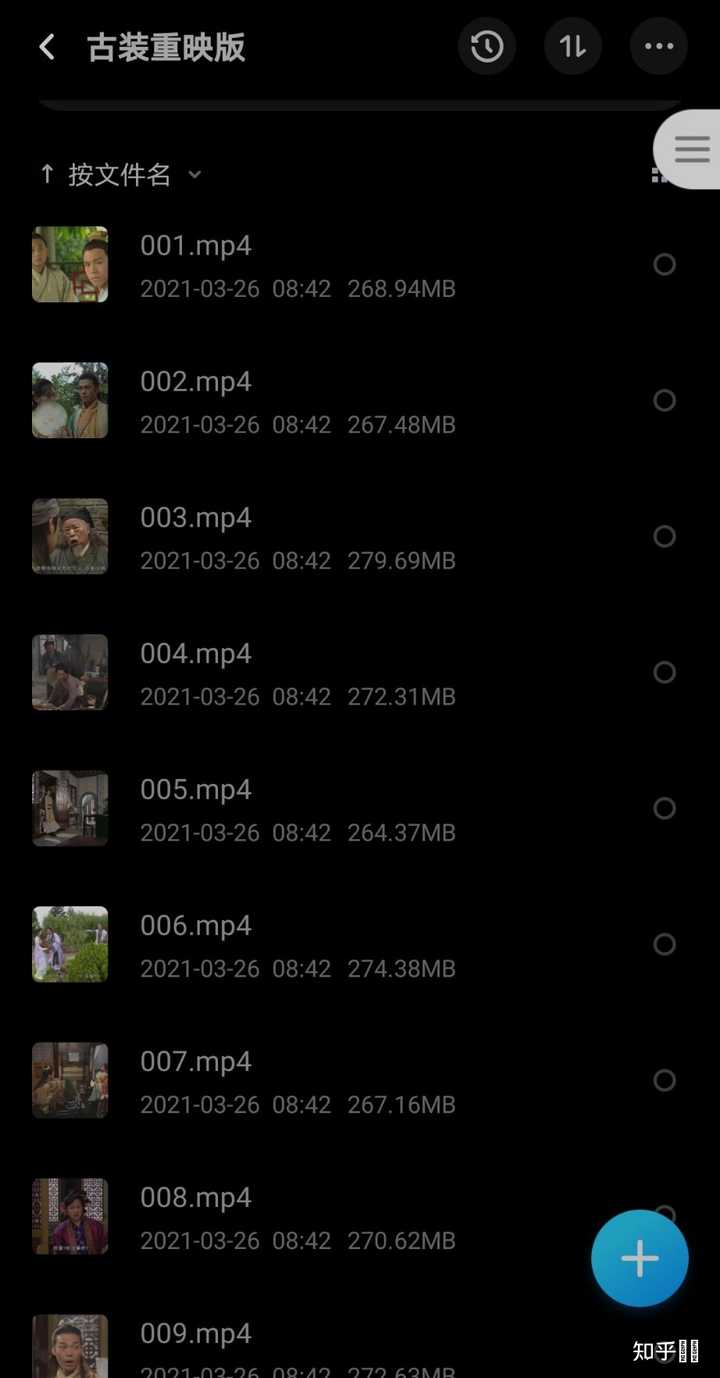The height and width of the screenshot is (1378, 720).
Task: Select the circle next to 007.mp4
Action: pyautogui.click(x=664, y=1081)
